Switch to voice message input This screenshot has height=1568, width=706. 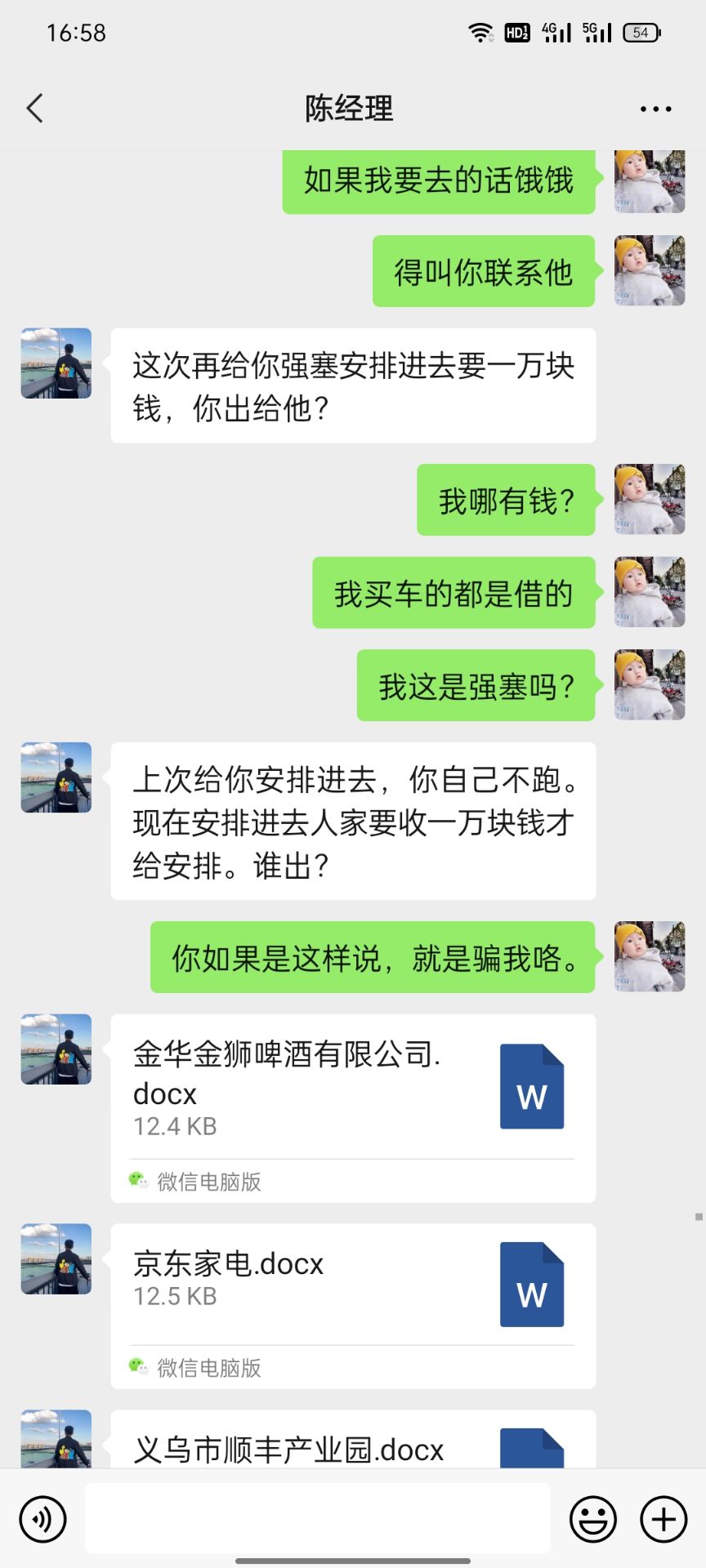pos(42,1520)
